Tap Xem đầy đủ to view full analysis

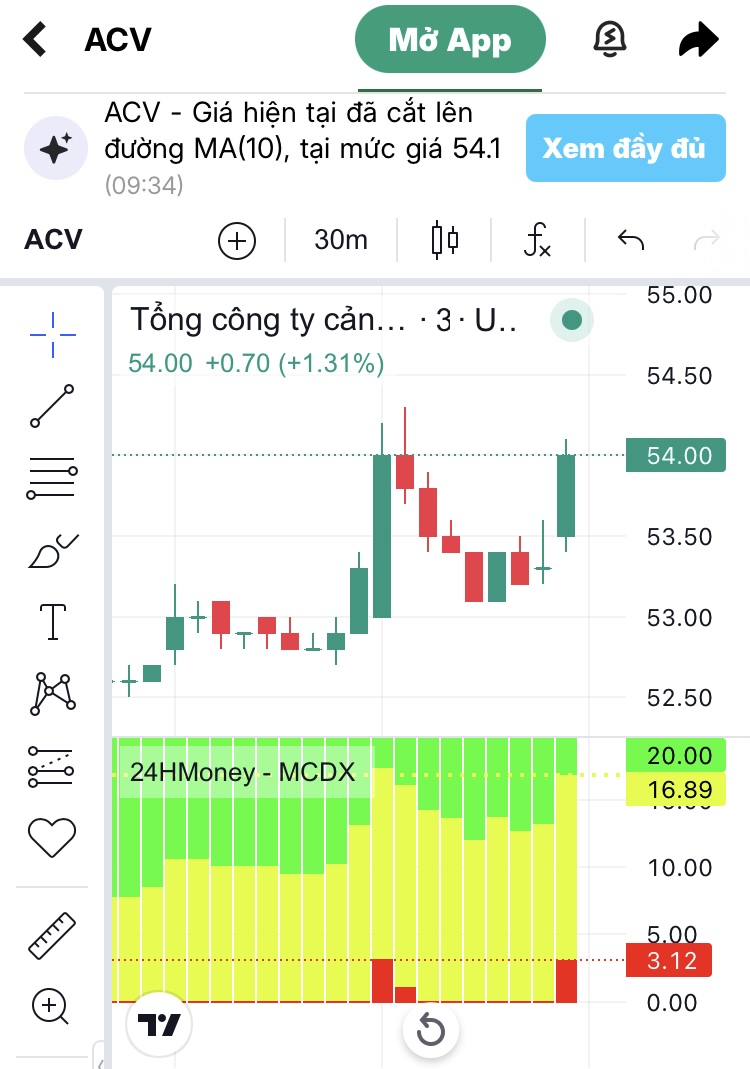pos(625,148)
